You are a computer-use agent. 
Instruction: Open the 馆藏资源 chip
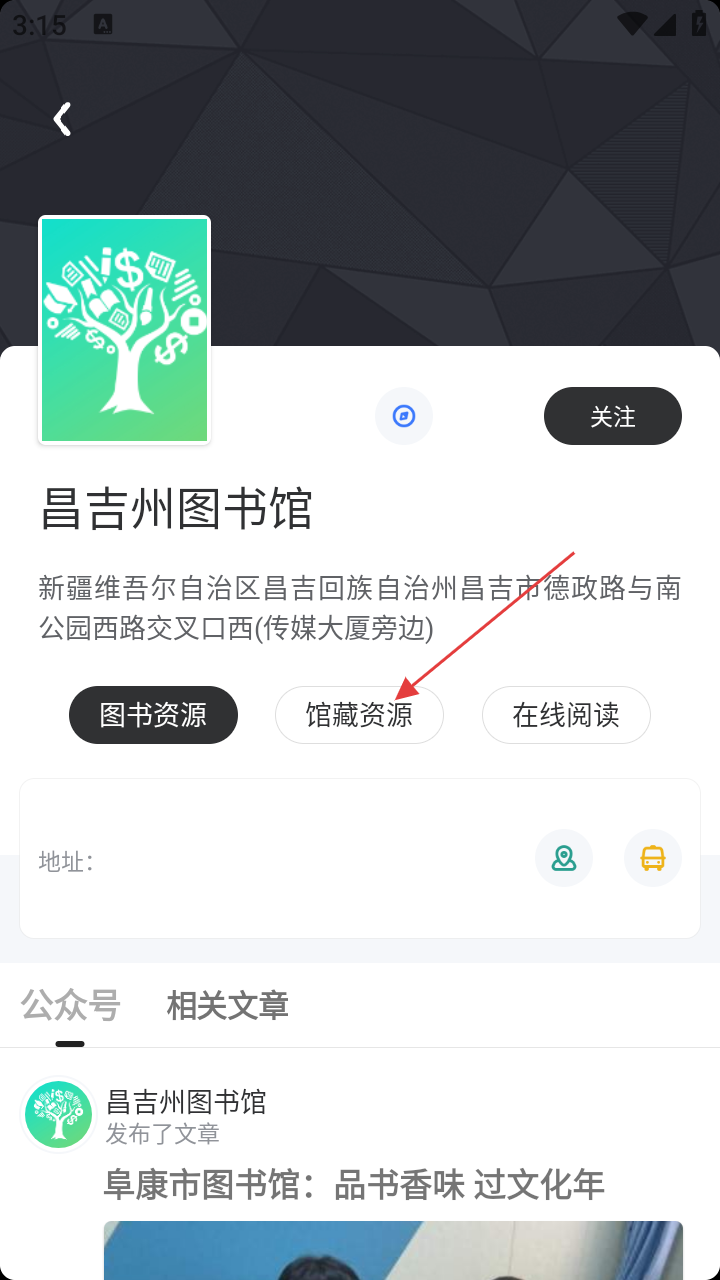tap(359, 715)
